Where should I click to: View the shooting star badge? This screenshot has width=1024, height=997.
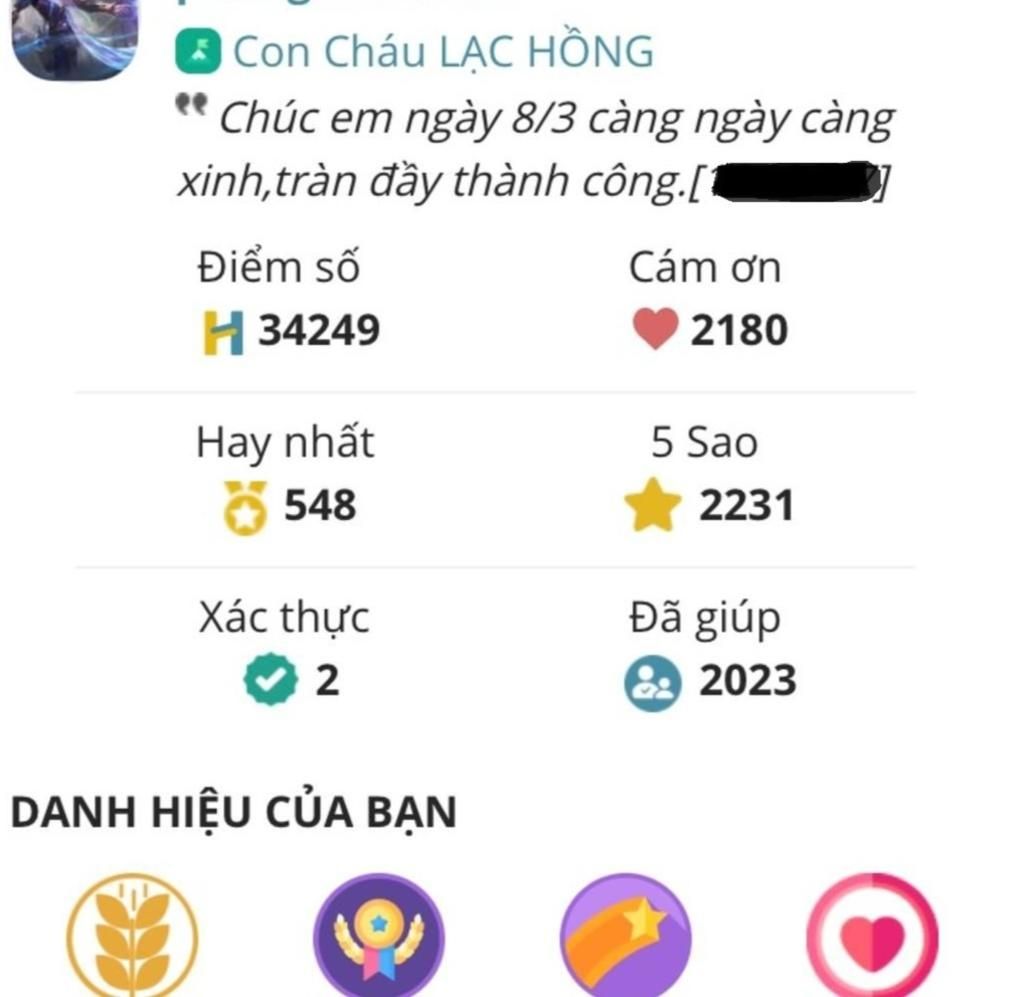click(x=625, y=937)
